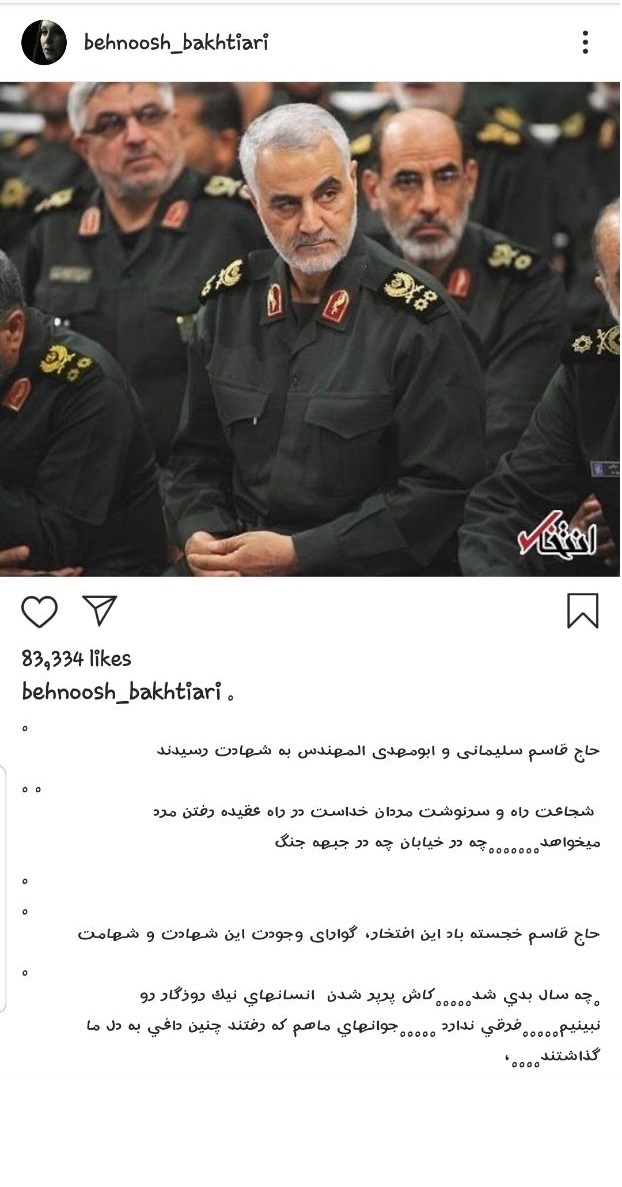Open behnoosh_bakhtiari profile picture
The image size is (622, 1187).
click(x=44, y=42)
